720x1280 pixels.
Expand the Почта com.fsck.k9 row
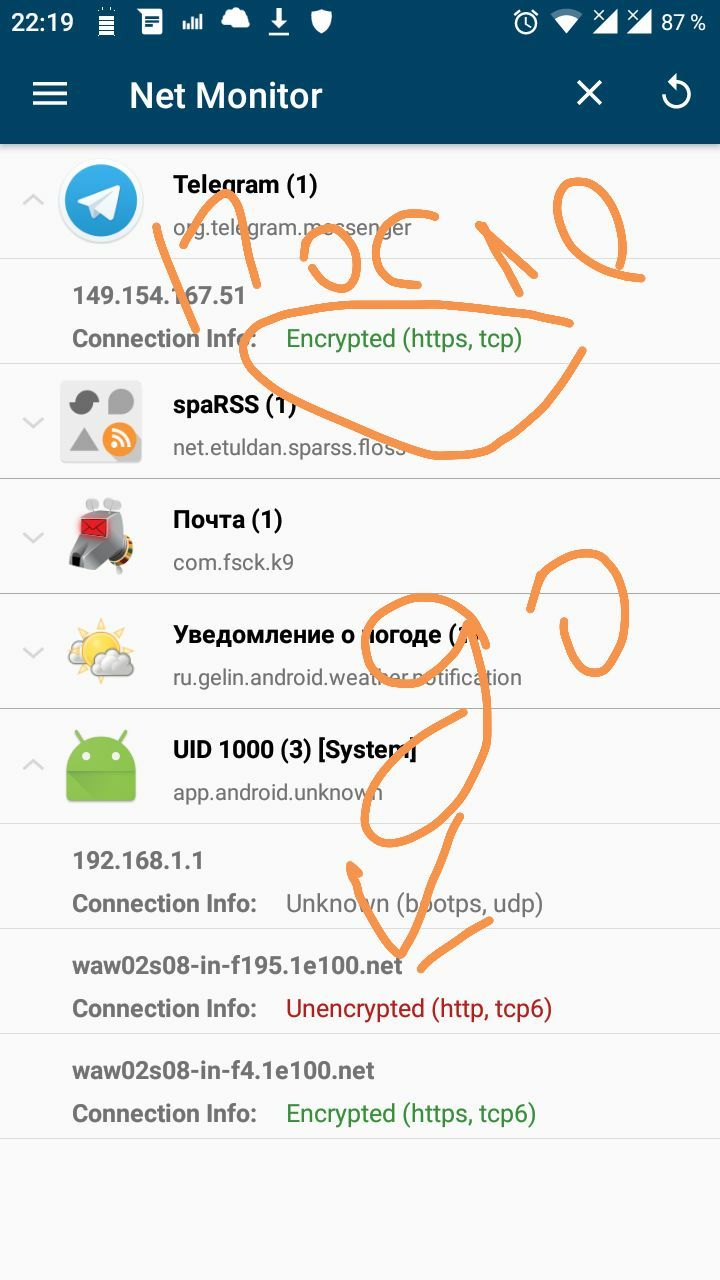33,537
